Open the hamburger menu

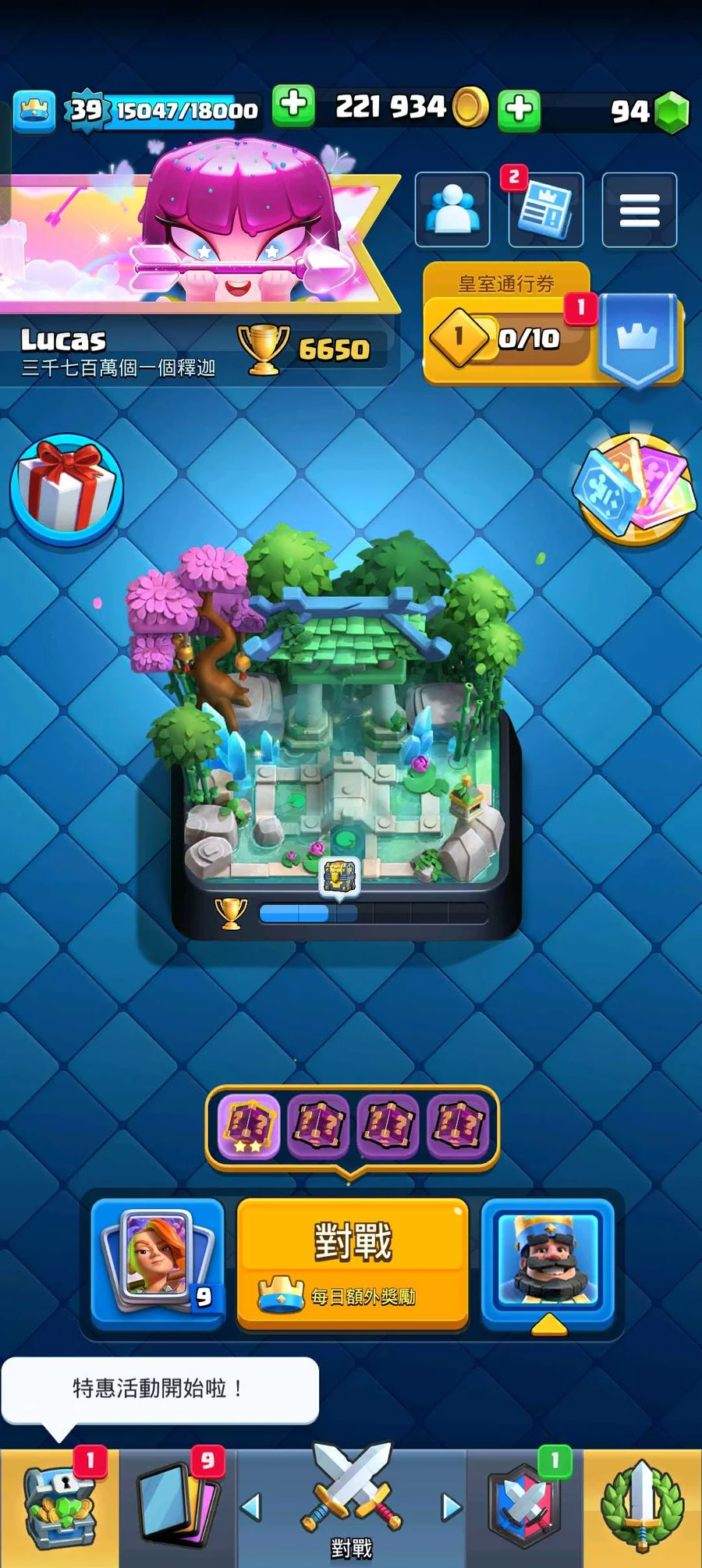[640, 210]
